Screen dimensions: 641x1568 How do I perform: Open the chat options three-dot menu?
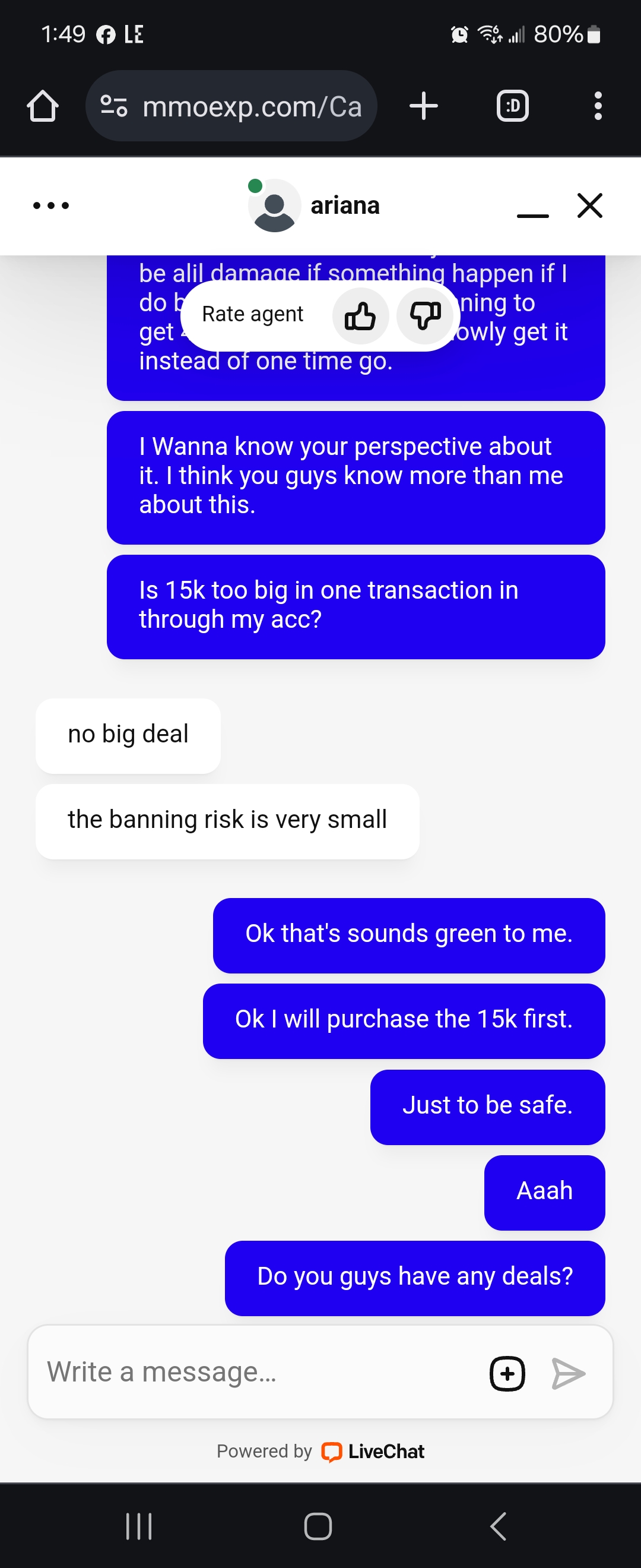click(51, 206)
